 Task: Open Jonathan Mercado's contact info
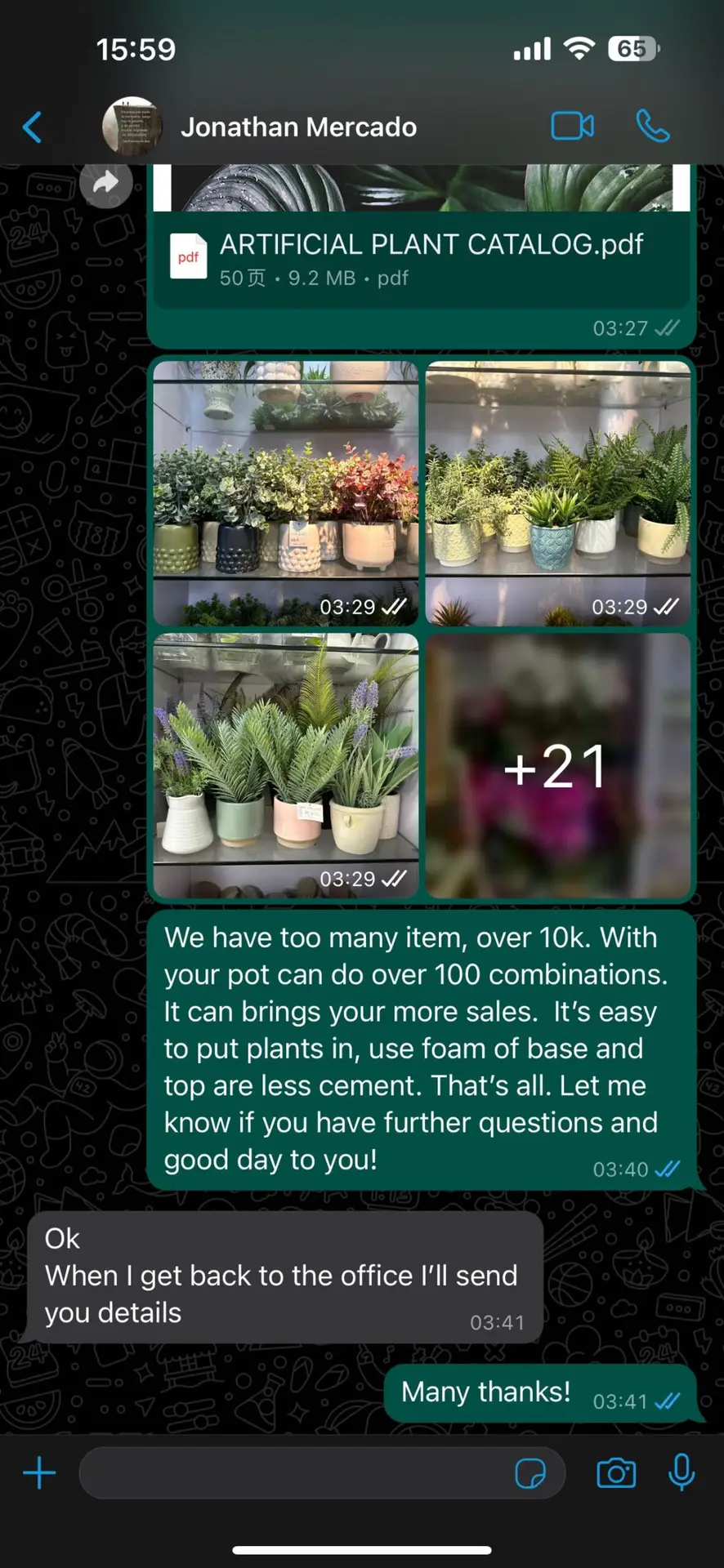pos(298,127)
